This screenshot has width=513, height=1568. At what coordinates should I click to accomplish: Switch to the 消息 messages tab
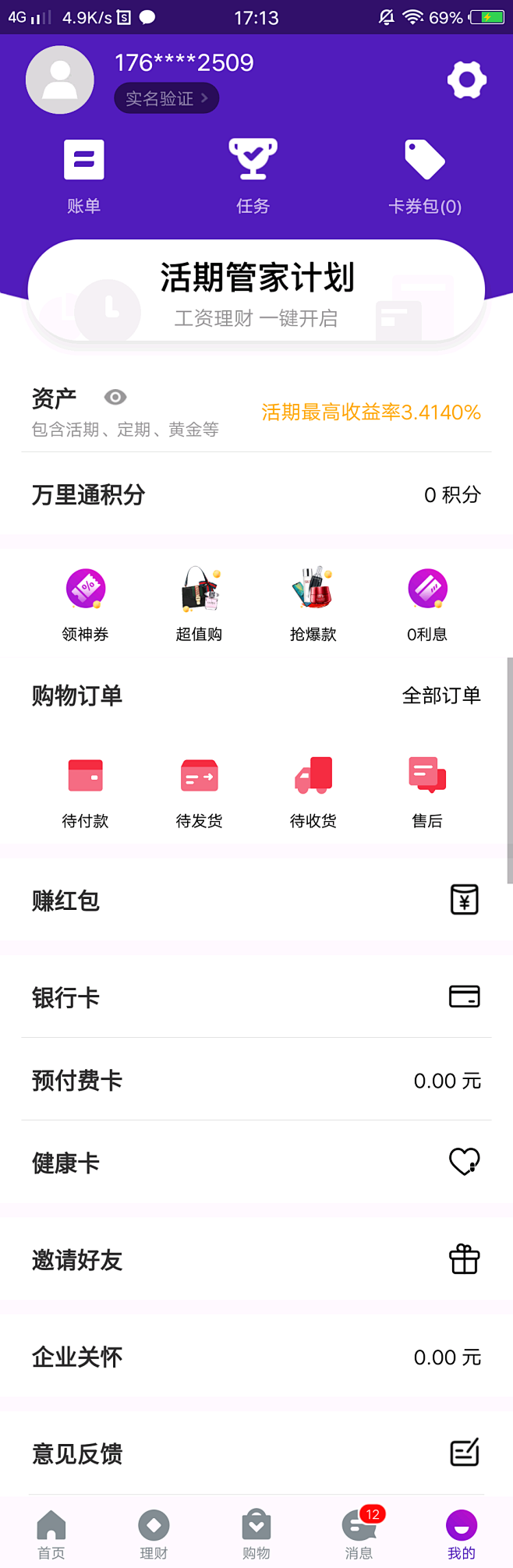point(359,1534)
